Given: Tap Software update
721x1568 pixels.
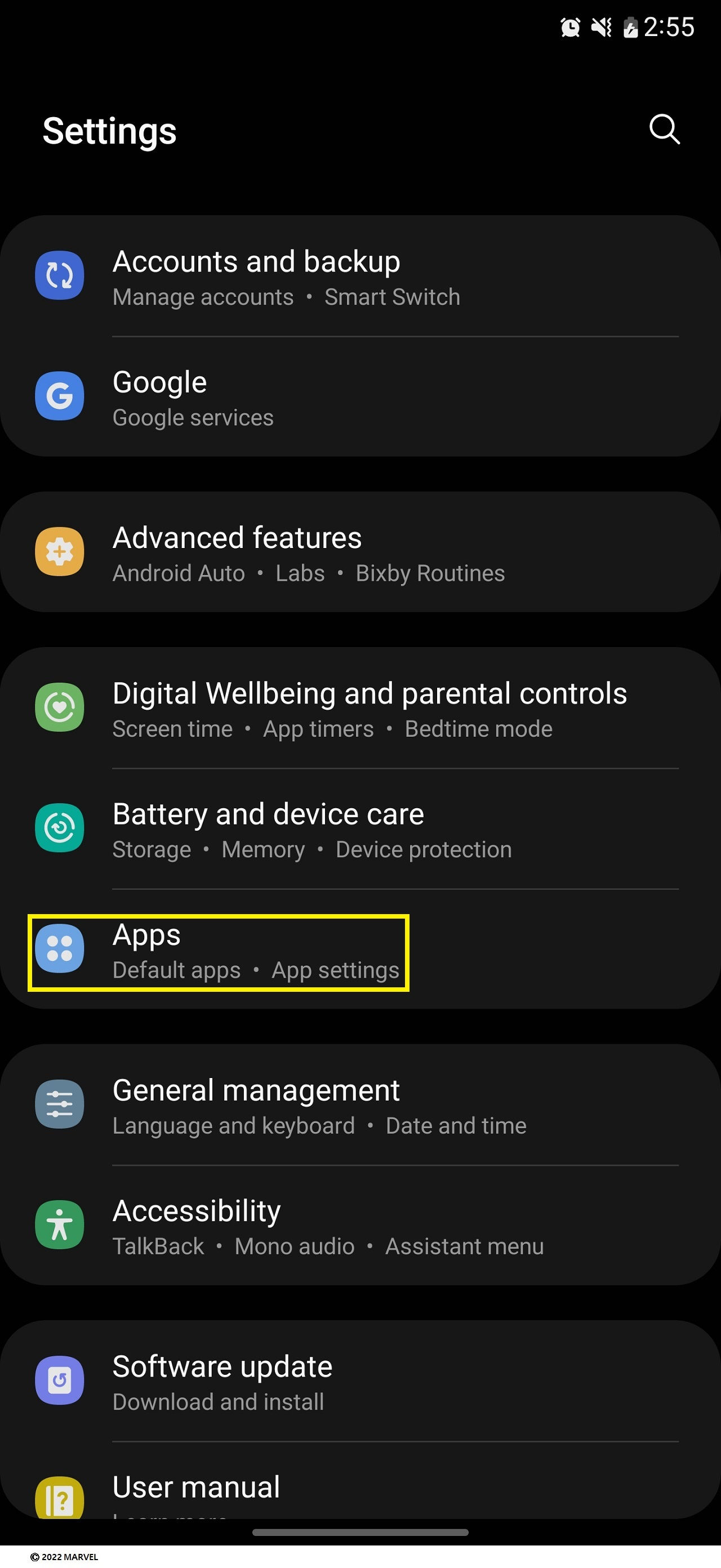Looking at the screenshot, I should click(359, 1382).
